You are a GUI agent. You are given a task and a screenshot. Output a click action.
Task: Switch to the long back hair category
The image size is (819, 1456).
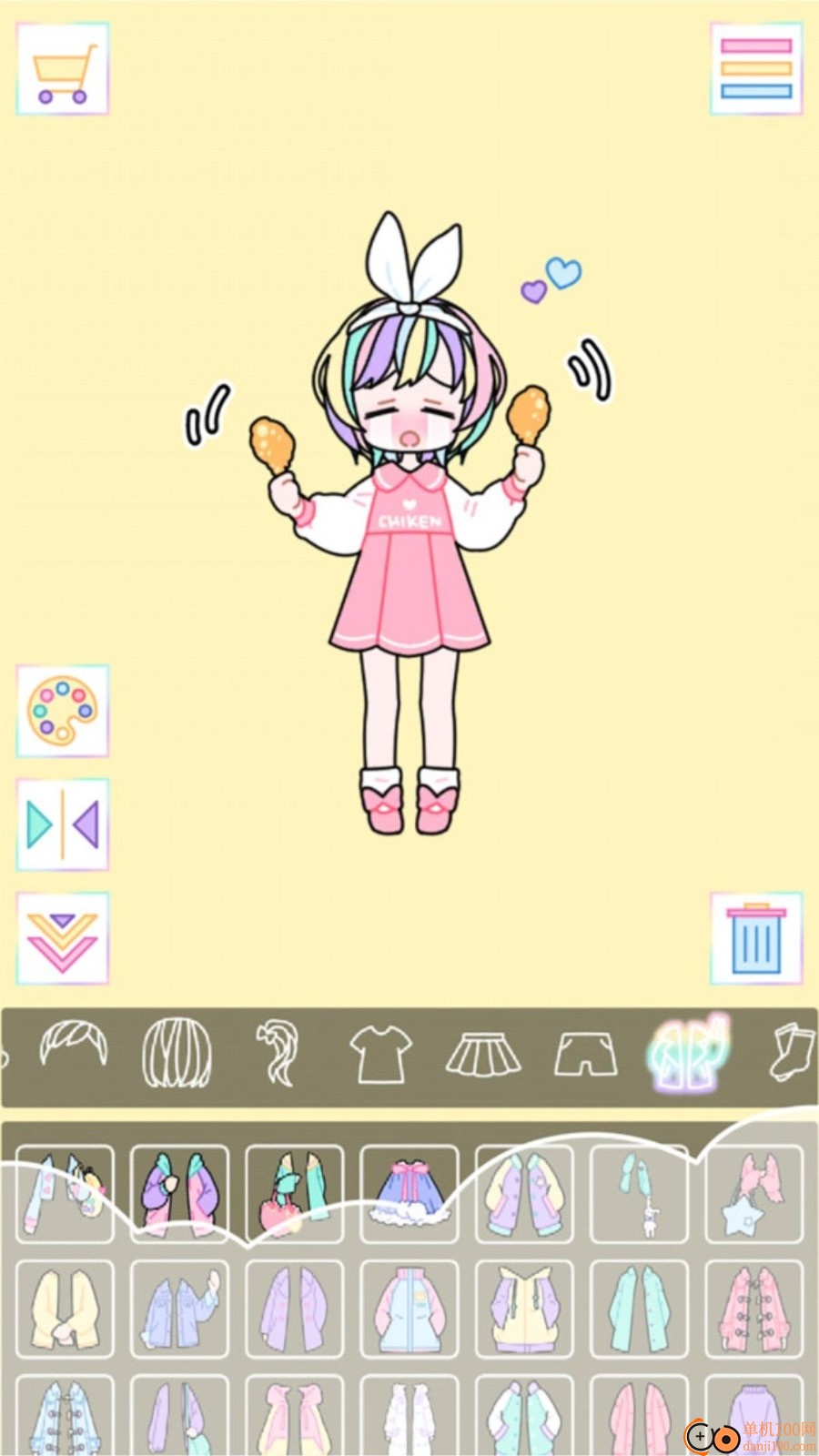tap(177, 1054)
